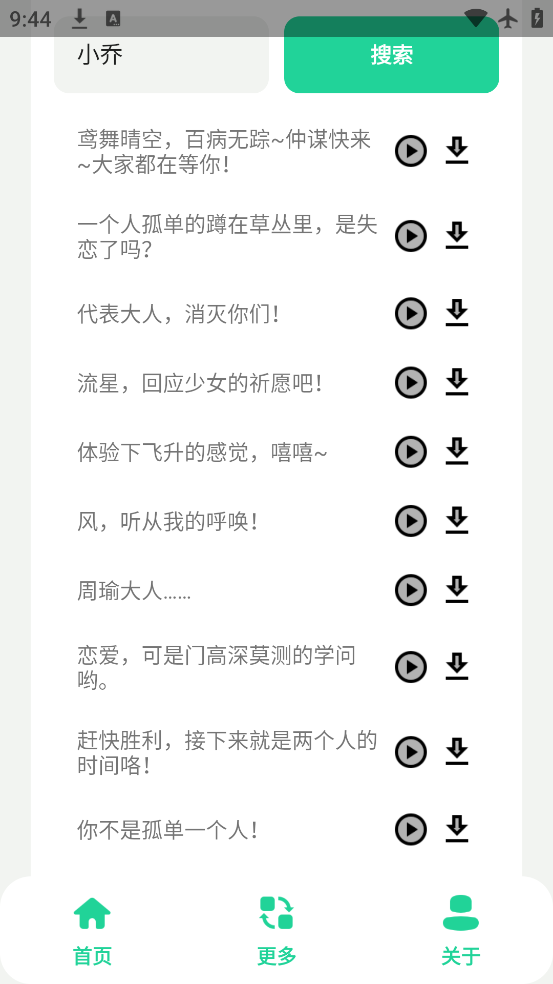Download 流星，回应少女的祈愿吧！
Image resolution: width=553 pixels, height=984 pixels.
point(457,383)
